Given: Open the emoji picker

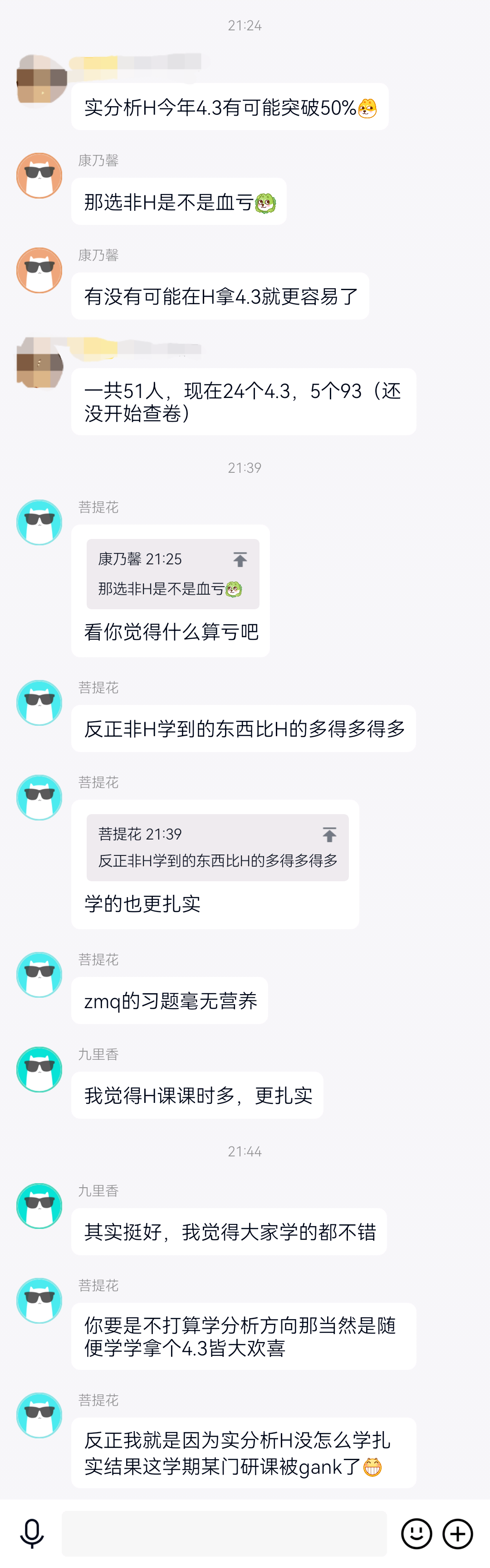Looking at the screenshot, I should [416, 1533].
